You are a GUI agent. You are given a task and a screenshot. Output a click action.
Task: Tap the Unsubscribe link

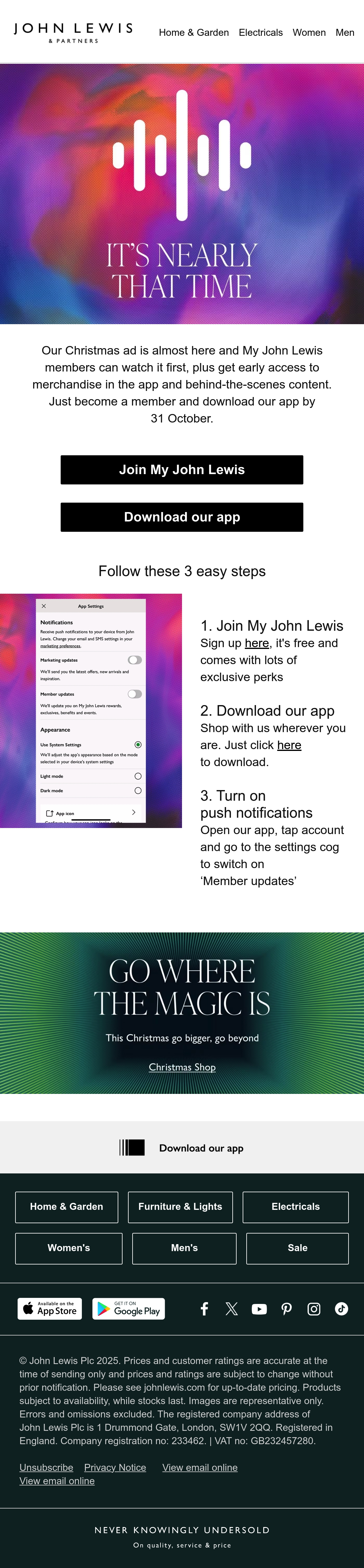pos(46,1468)
